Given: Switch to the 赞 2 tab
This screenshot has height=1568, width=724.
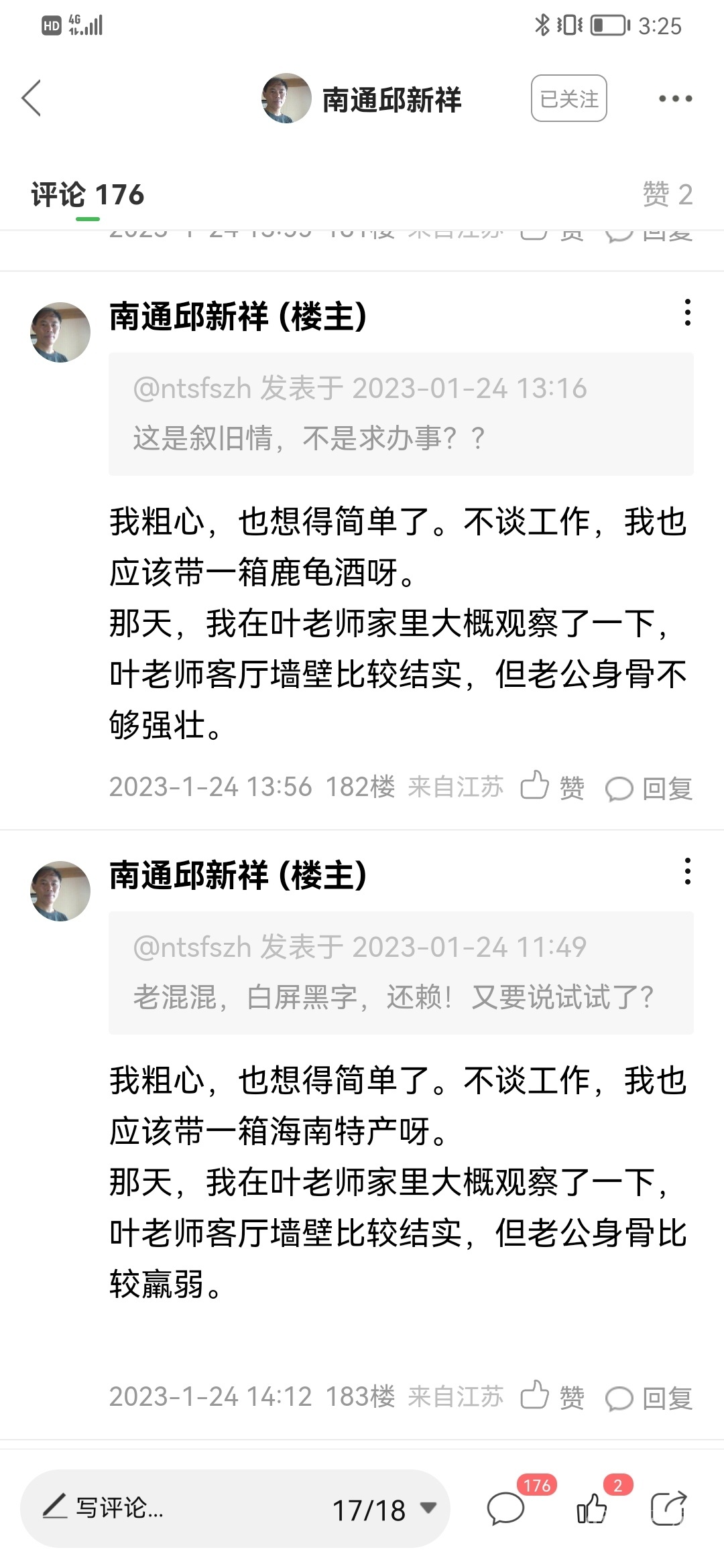Looking at the screenshot, I should click(666, 195).
